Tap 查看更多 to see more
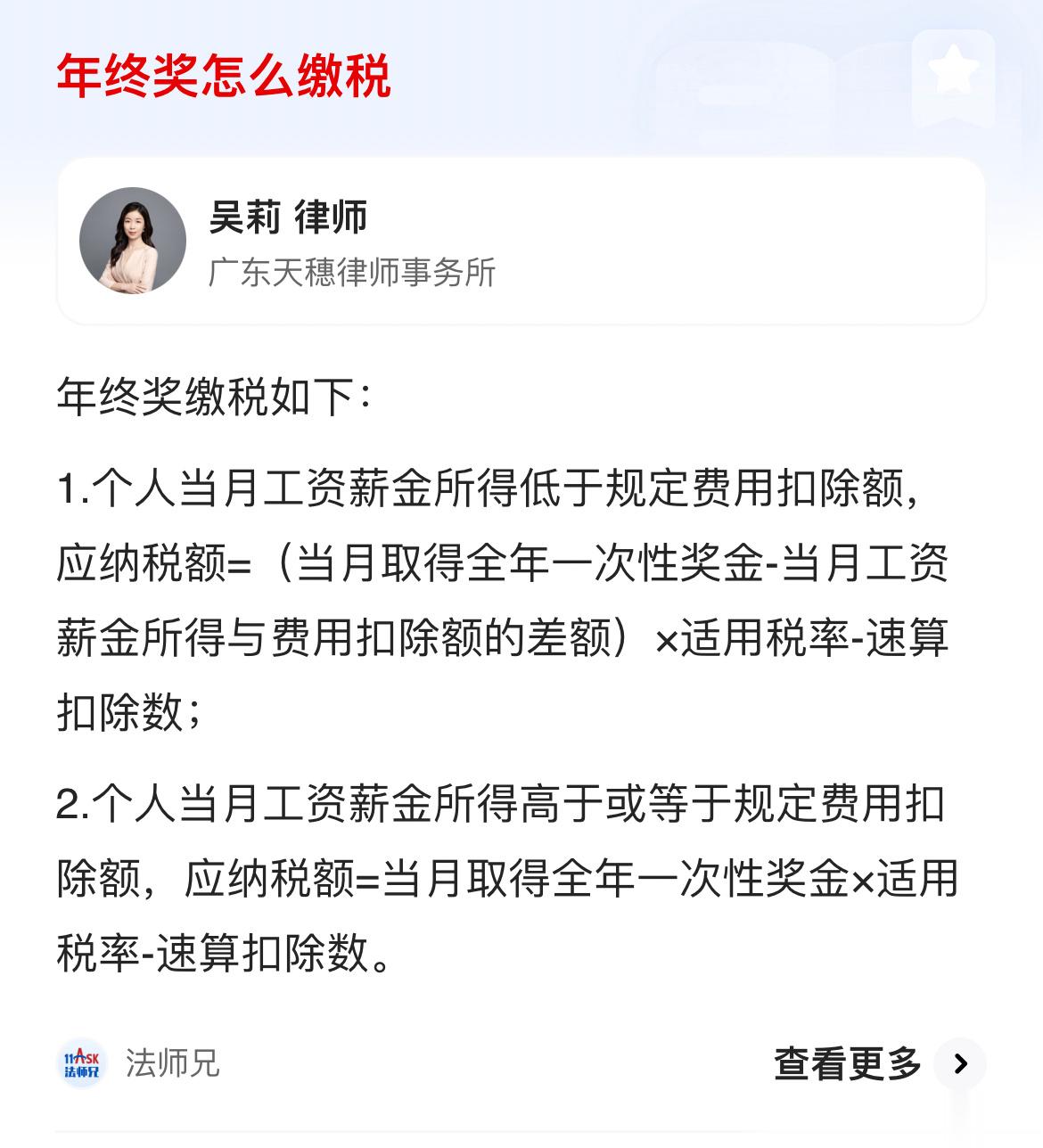The image size is (1043, 1148). coord(878,1063)
